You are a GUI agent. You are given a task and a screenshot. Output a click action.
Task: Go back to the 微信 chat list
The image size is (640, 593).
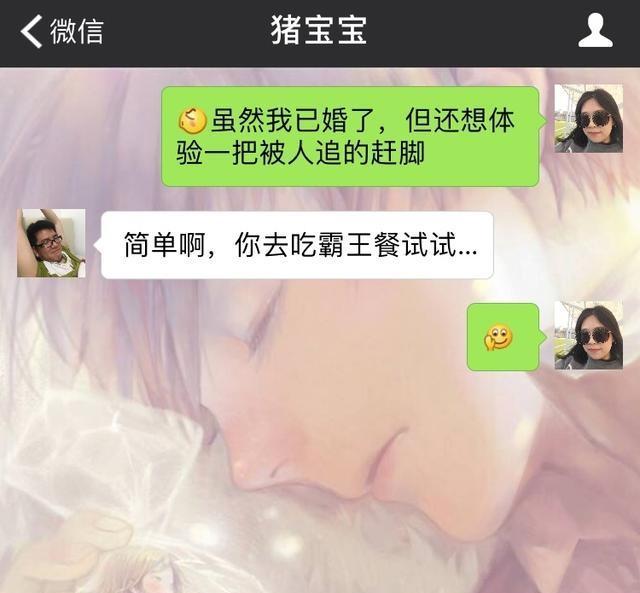(60, 31)
